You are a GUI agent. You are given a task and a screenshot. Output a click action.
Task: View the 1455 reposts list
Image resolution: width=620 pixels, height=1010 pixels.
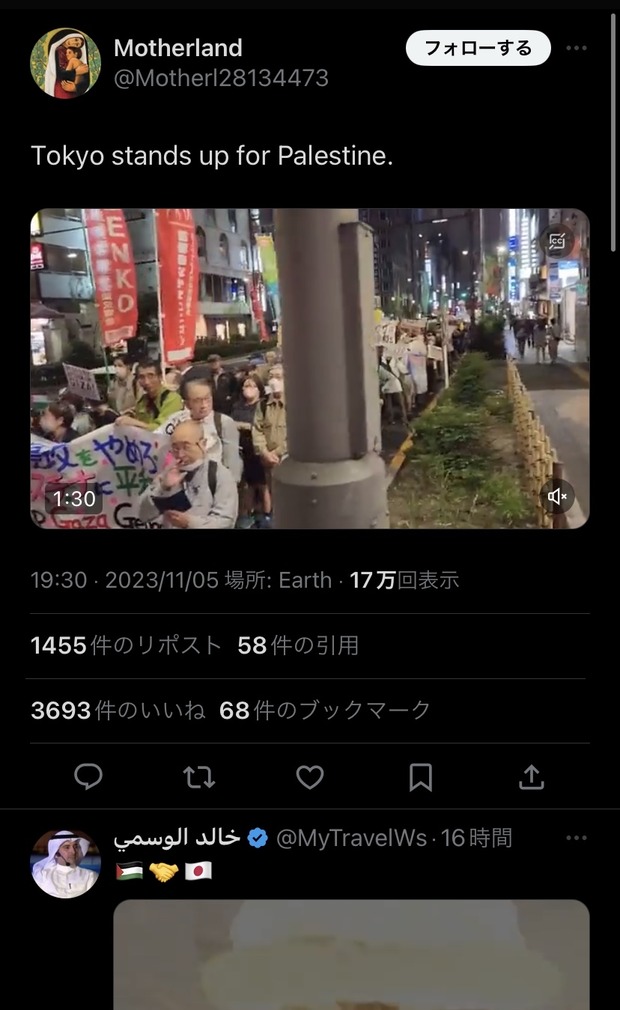tap(126, 645)
